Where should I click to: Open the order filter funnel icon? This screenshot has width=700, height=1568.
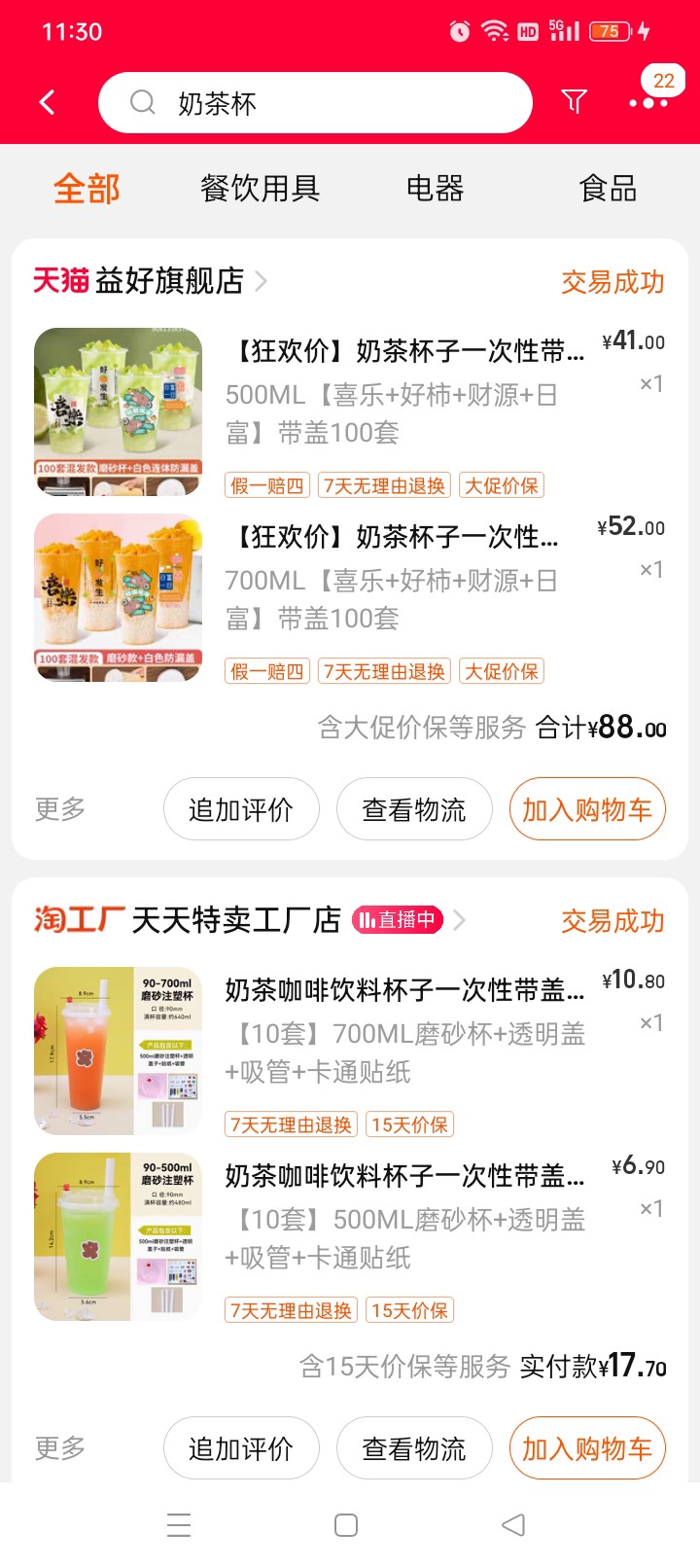pos(574,101)
